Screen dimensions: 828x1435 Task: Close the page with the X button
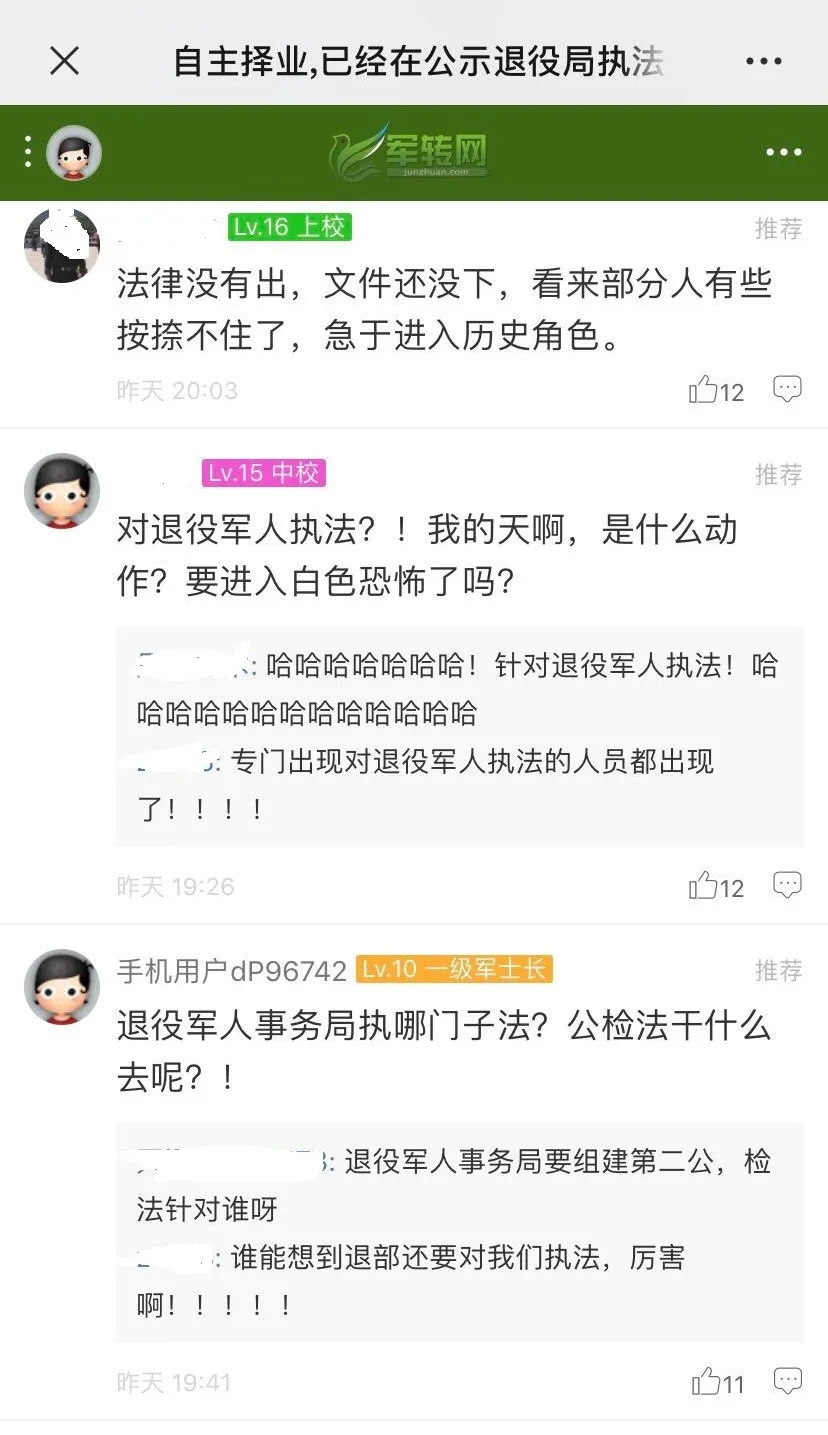tap(64, 62)
